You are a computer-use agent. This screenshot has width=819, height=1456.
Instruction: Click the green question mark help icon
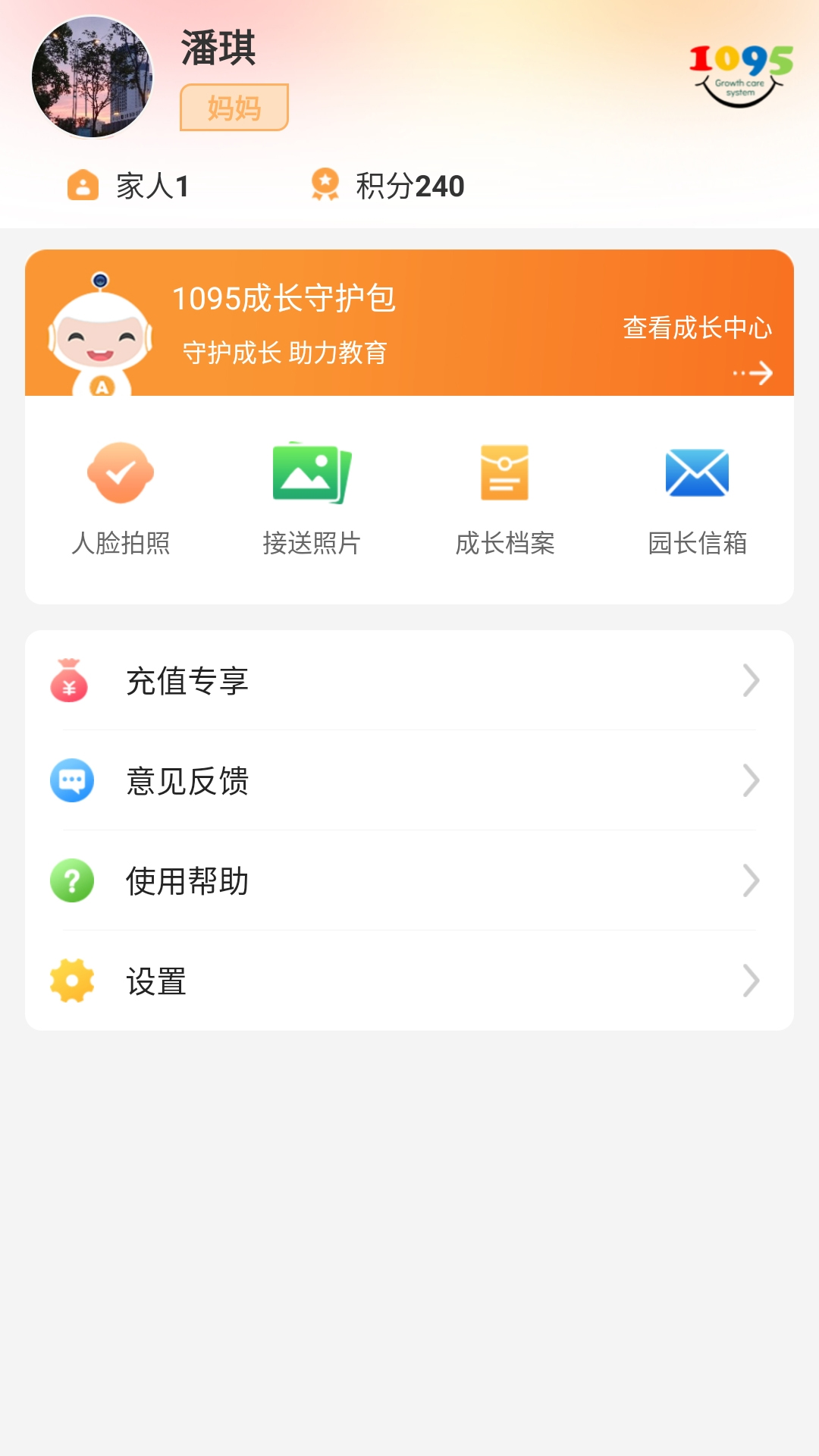(71, 880)
